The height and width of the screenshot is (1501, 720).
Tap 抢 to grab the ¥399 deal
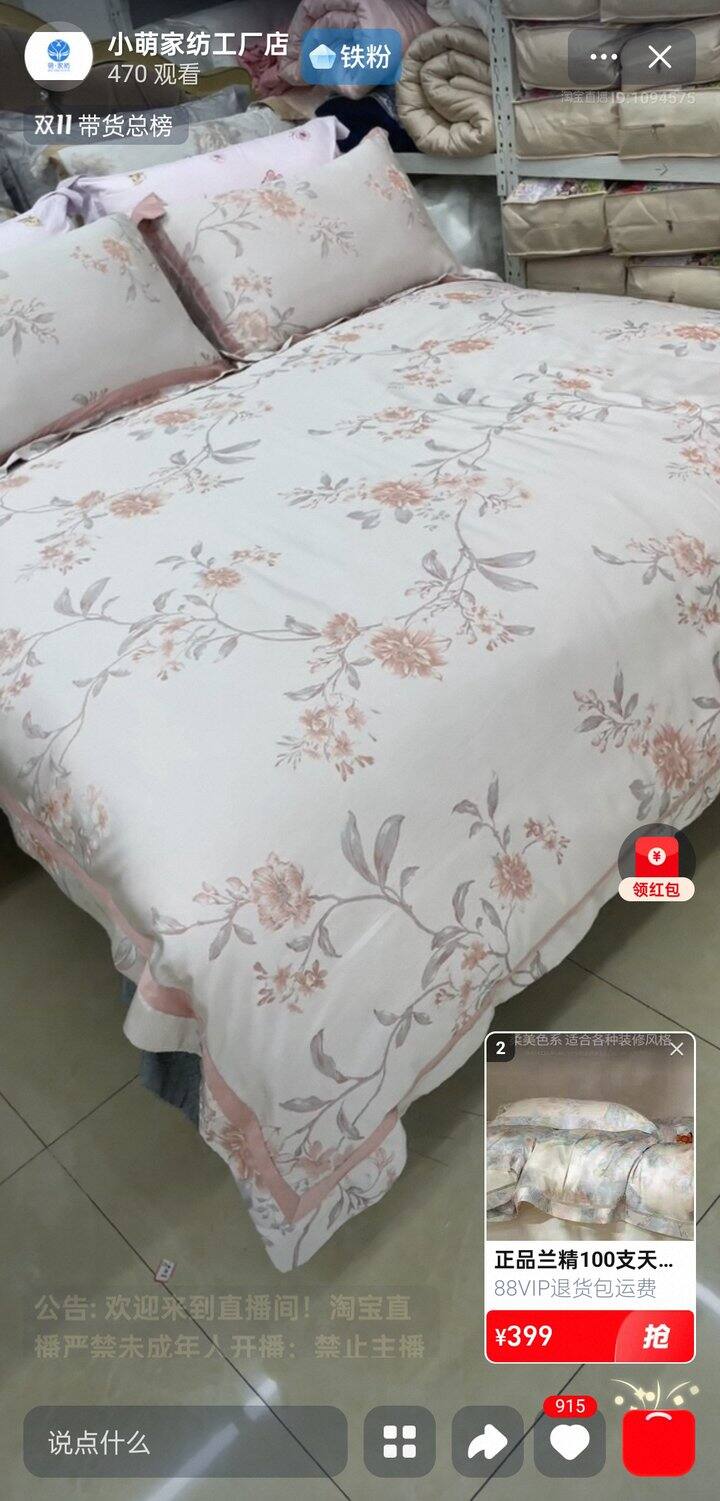pyautogui.click(x=656, y=1336)
